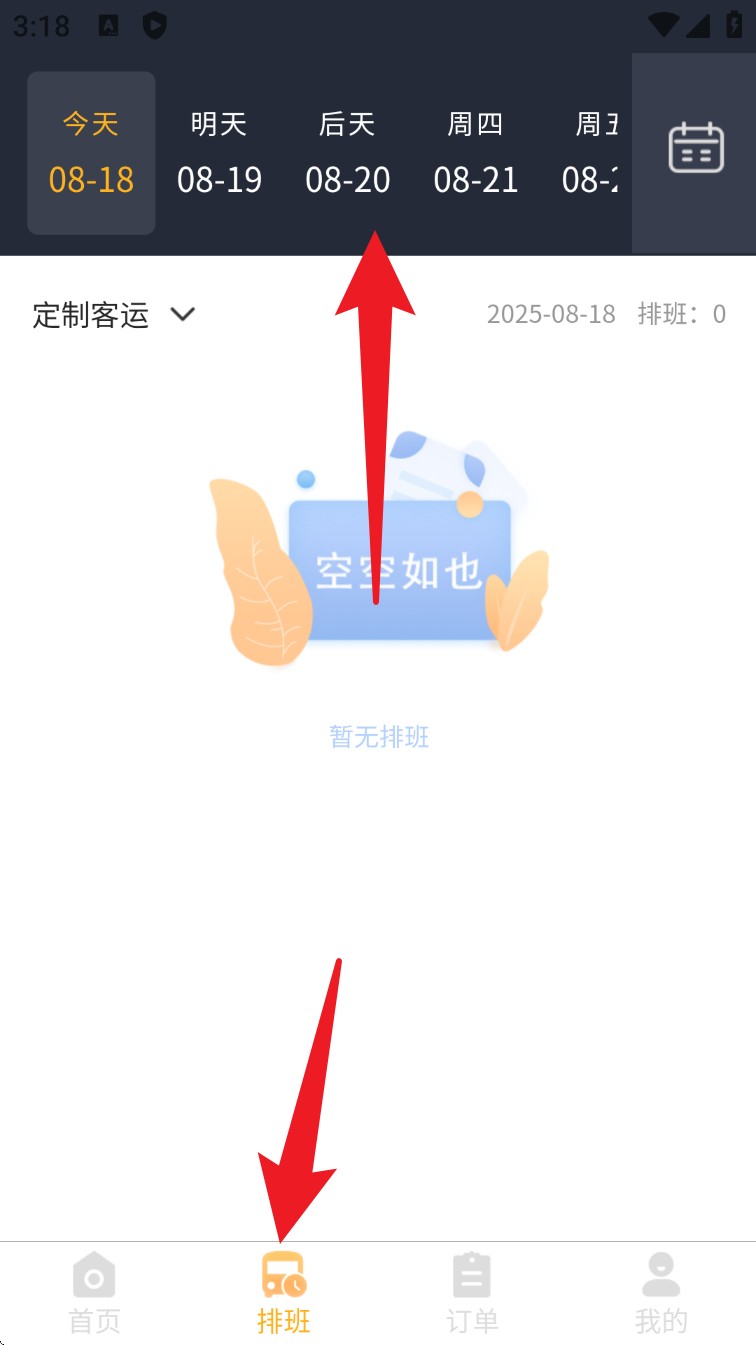Select tomorrow 08-19

click(x=219, y=153)
